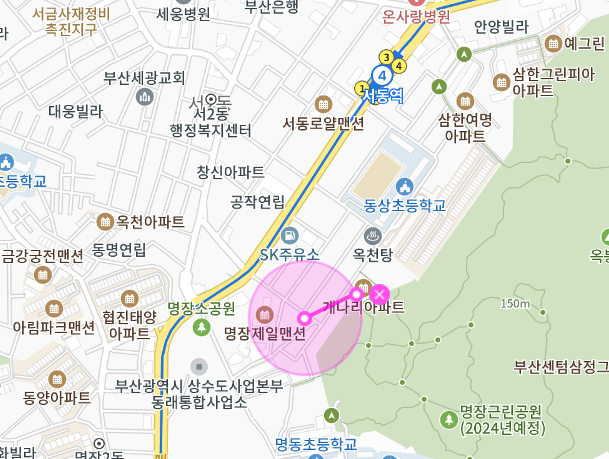The height and width of the screenshot is (459, 609).
Task: Select the 서동로얄맨션 building pin
Action: point(323,104)
